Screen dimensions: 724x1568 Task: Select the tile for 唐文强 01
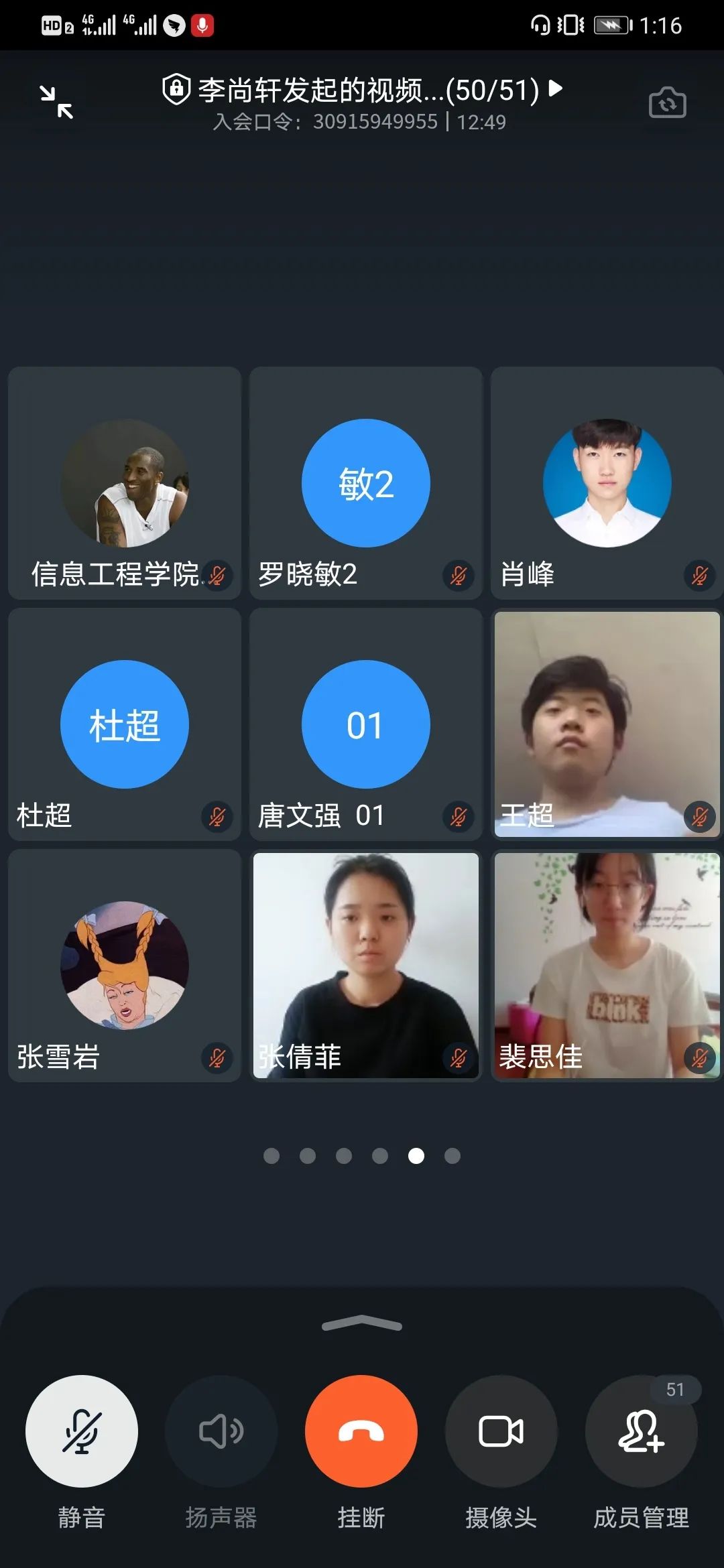[366, 724]
